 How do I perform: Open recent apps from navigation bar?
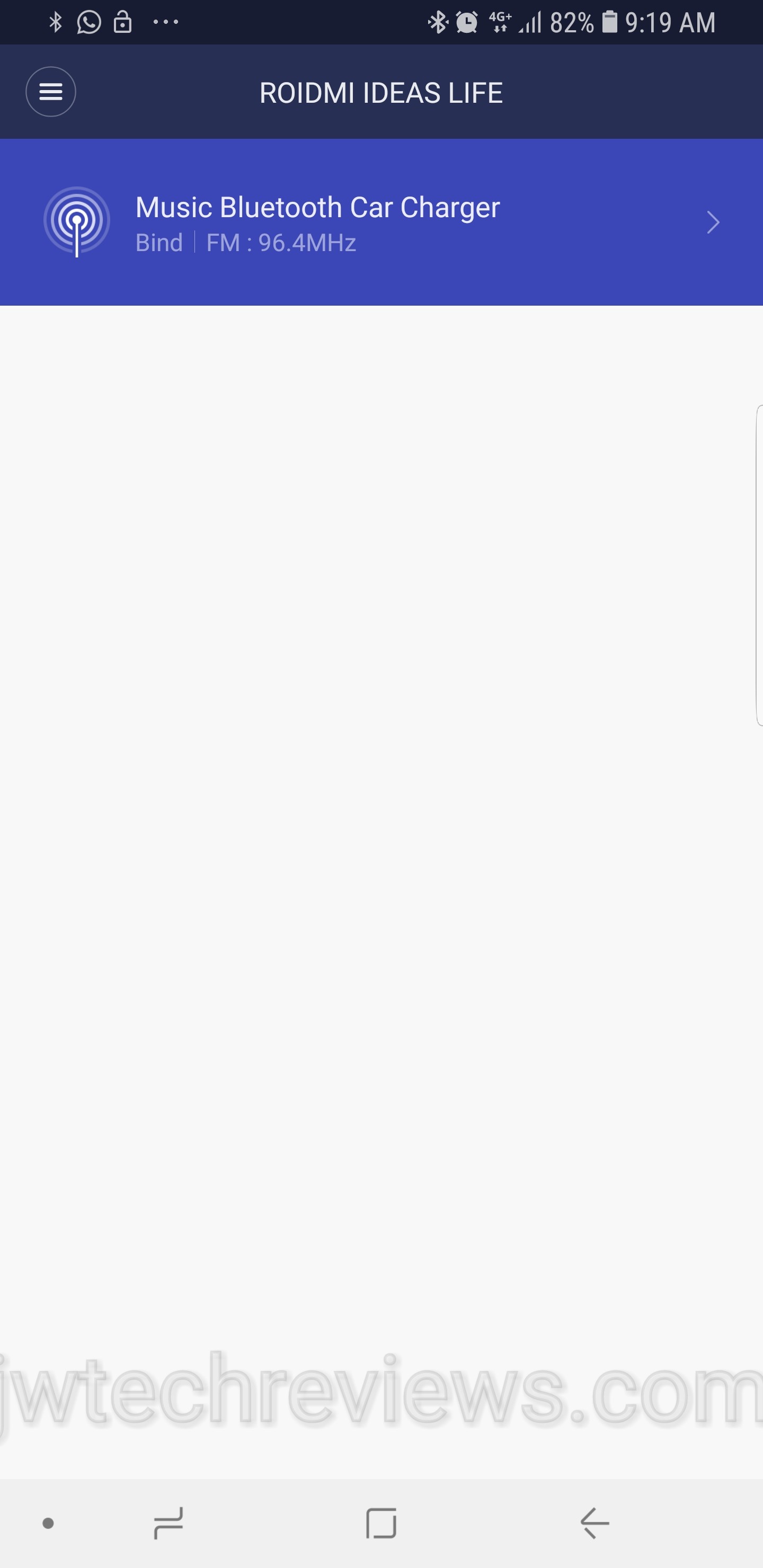(x=168, y=1523)
